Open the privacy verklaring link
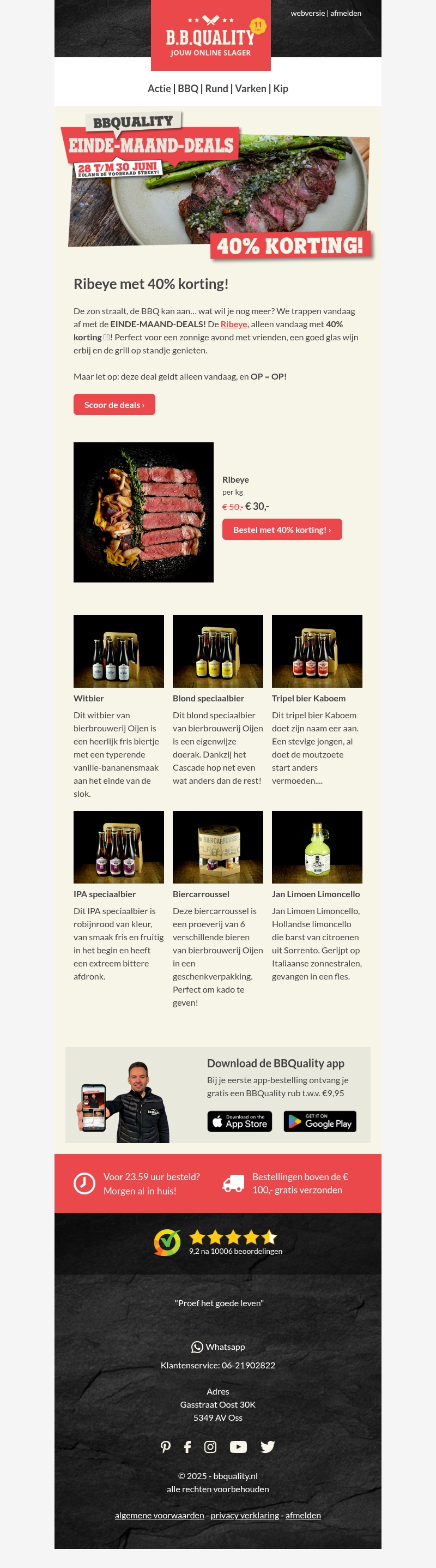 (x=245, y=1515)
